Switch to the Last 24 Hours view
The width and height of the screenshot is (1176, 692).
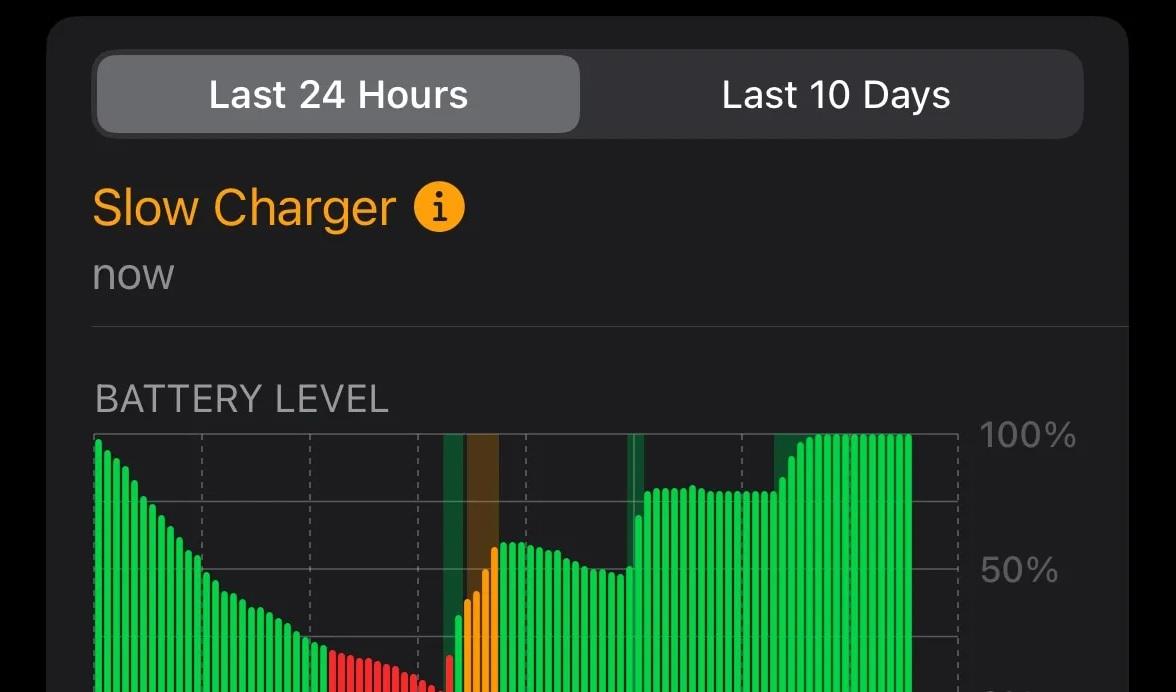point(338,95)
